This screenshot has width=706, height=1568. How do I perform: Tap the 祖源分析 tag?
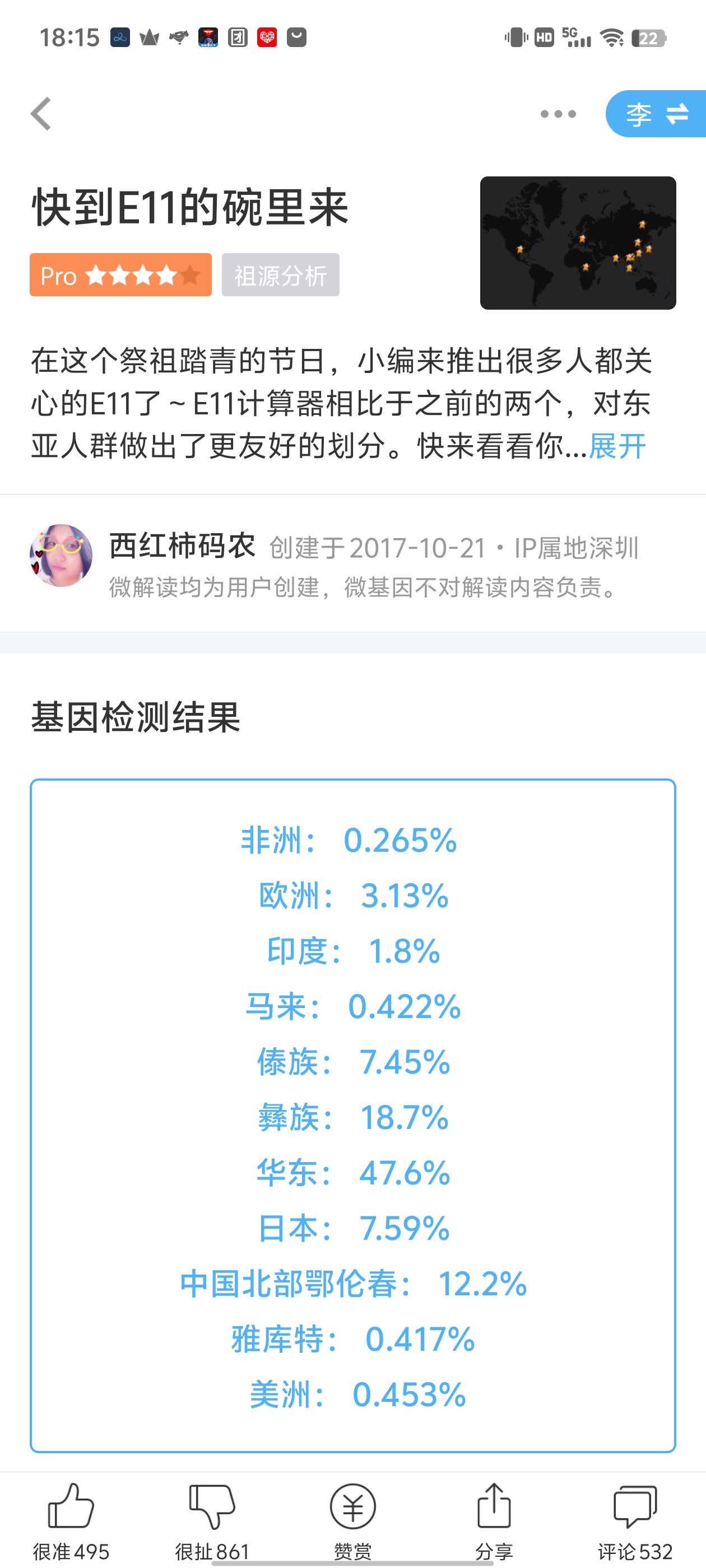click(280, 275)
